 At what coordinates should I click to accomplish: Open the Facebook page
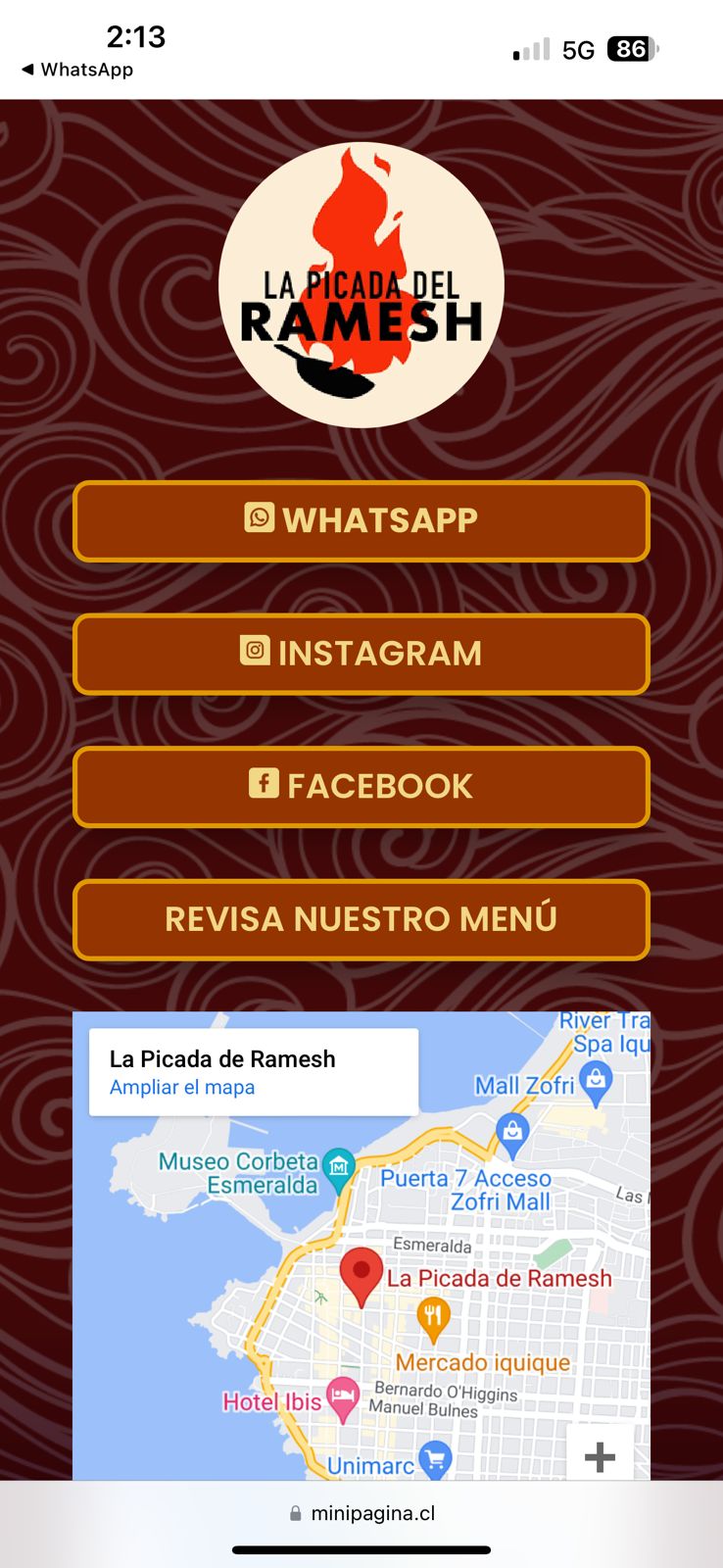point(361,787)
